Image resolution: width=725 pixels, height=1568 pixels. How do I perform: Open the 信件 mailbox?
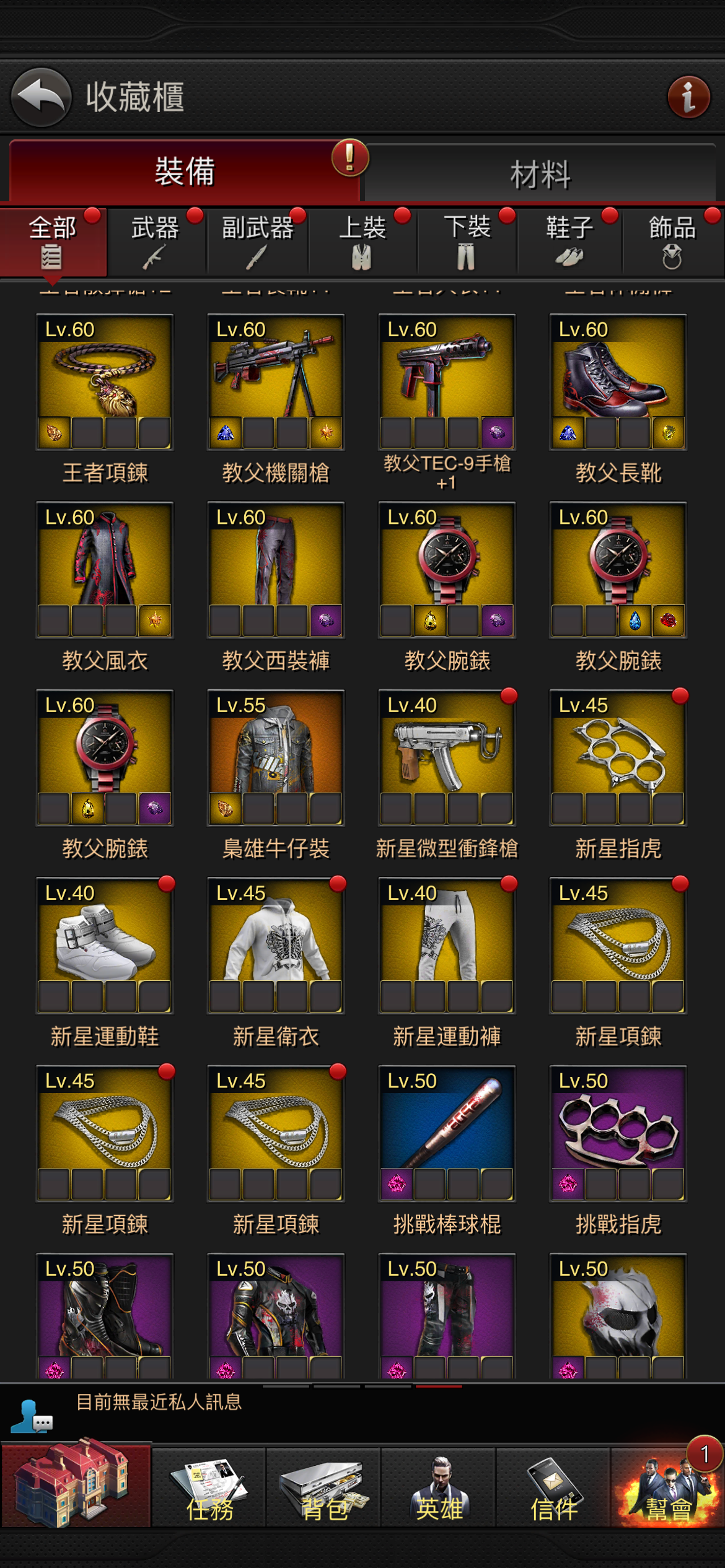553,1487
